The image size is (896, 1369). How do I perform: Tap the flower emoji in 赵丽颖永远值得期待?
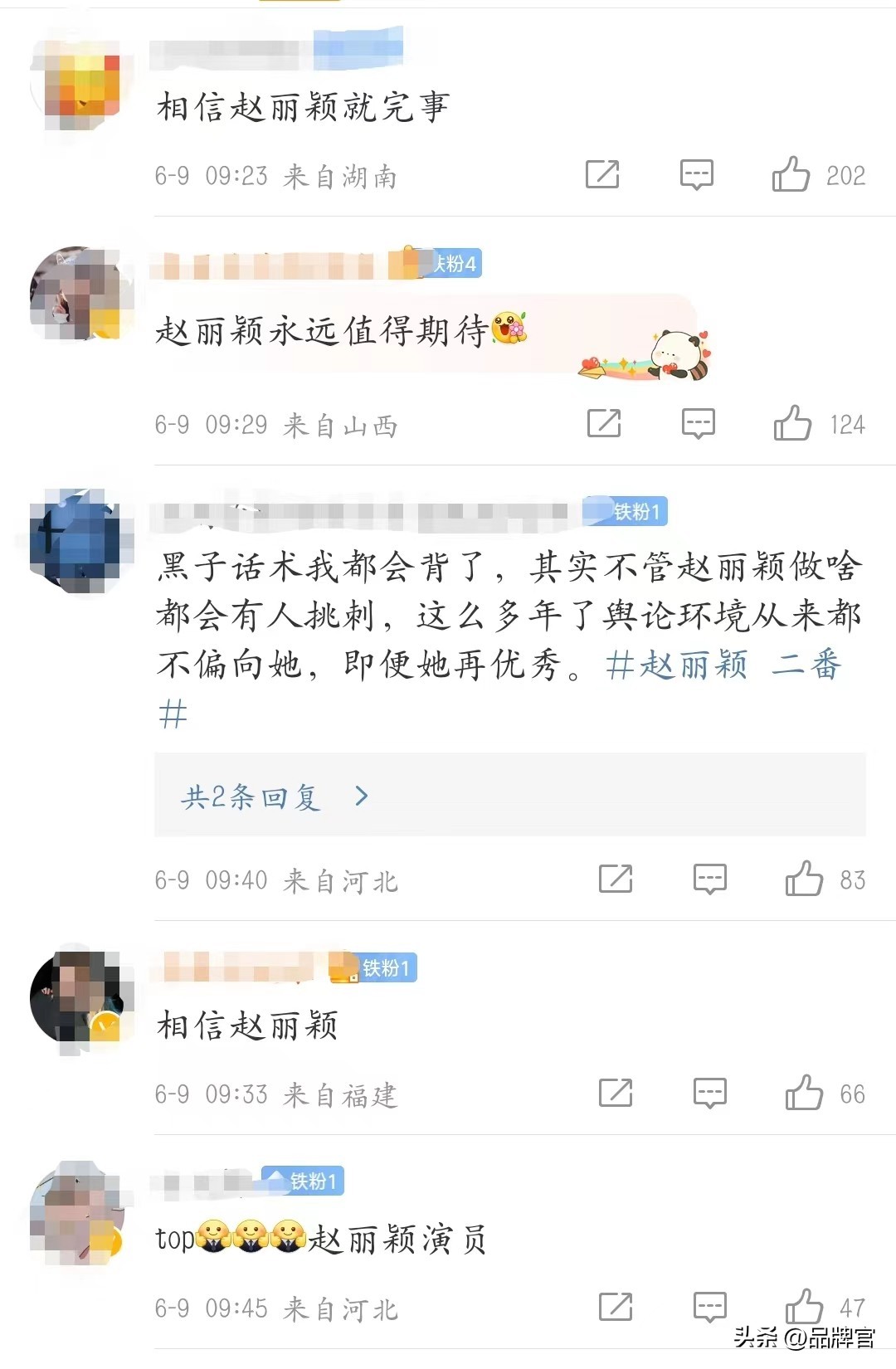512,331
